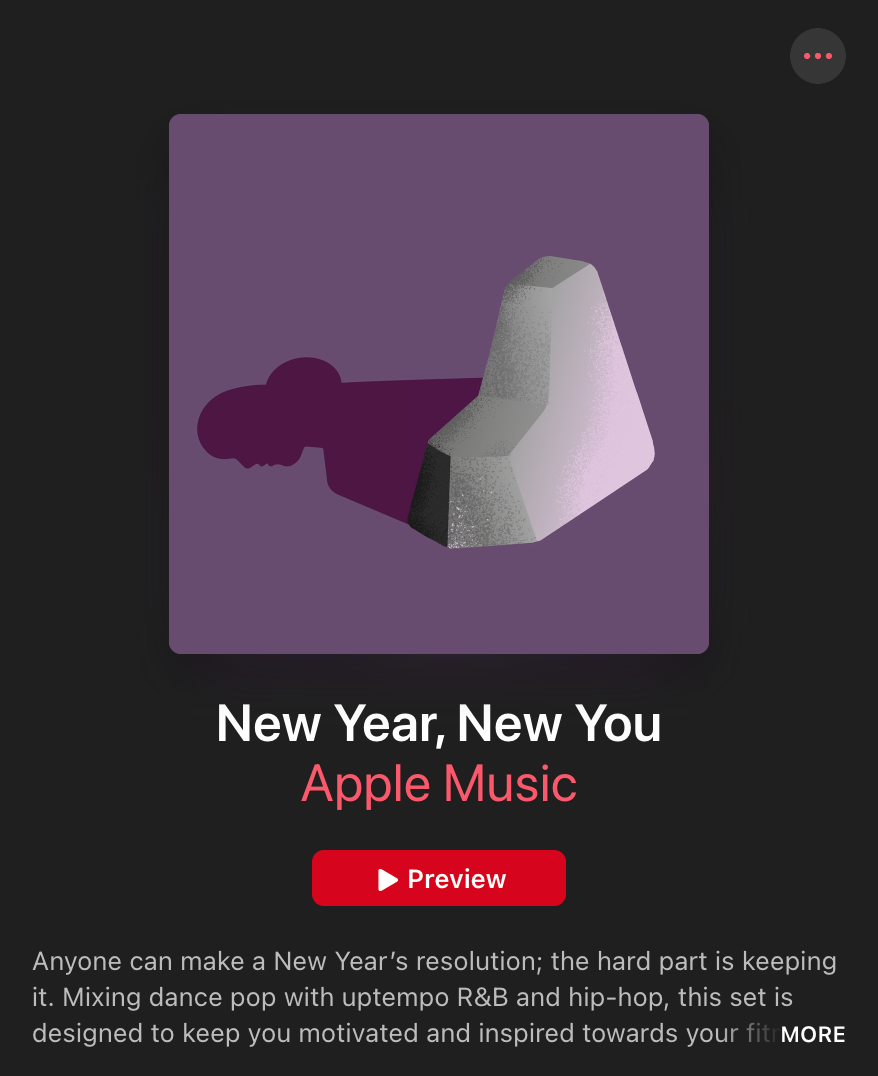The image size is (878, 1076).
Task: Start the playlist Preview
Action: [439, 878]
